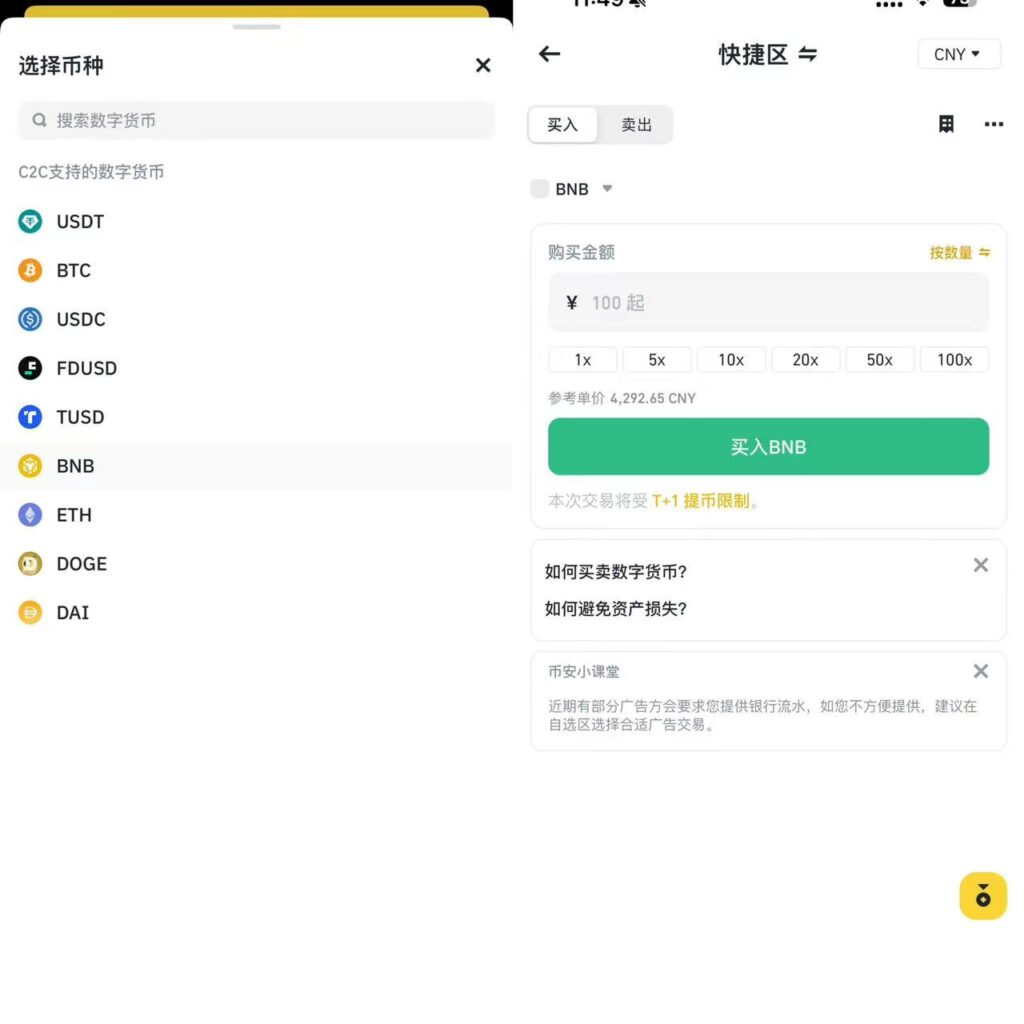Select the 100x amount chip
Screen dimensions: 1024x1024
pyautogui.click(x=954, y=360)
